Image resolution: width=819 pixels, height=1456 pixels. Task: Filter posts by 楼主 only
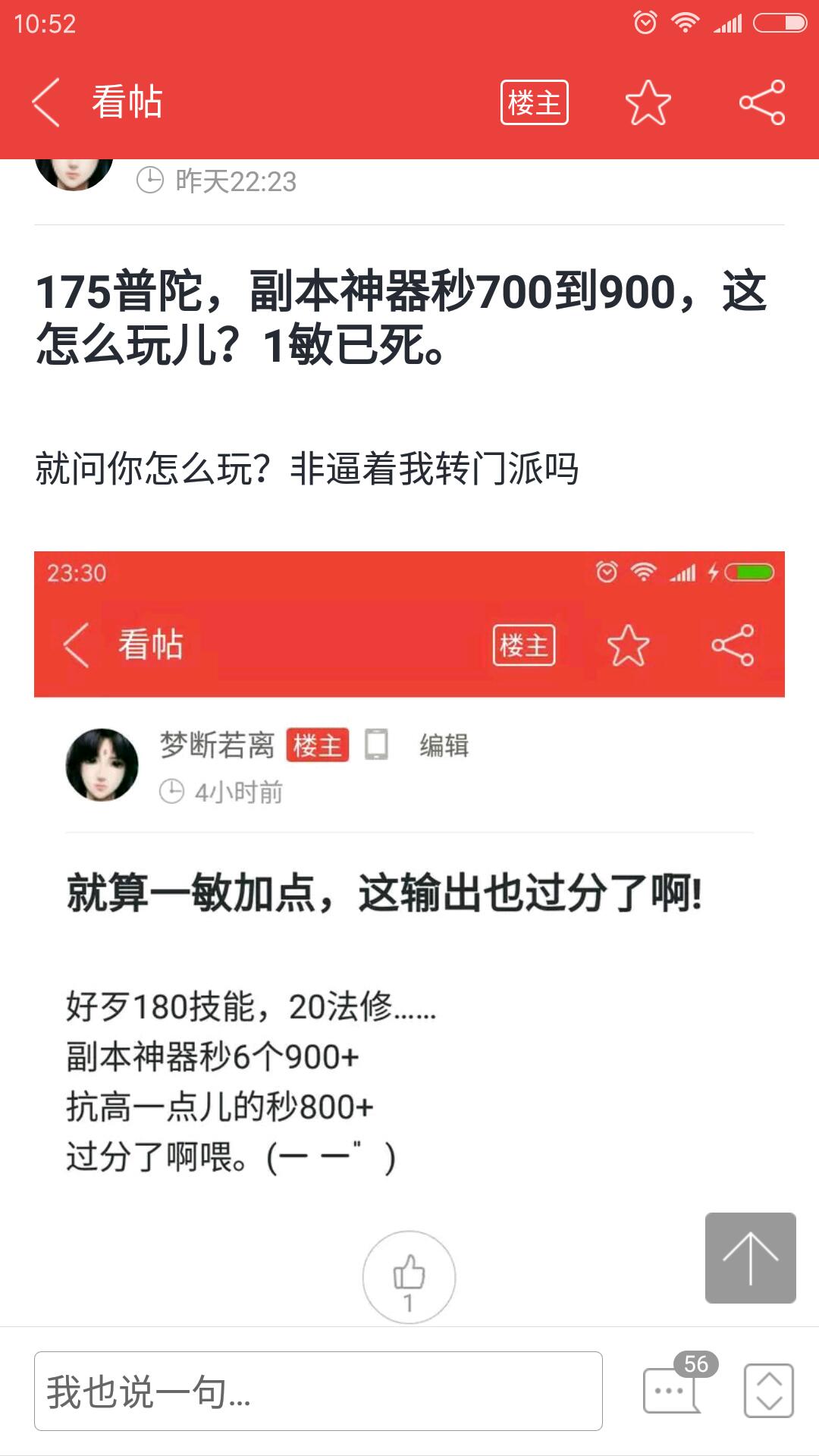[534, 102]
